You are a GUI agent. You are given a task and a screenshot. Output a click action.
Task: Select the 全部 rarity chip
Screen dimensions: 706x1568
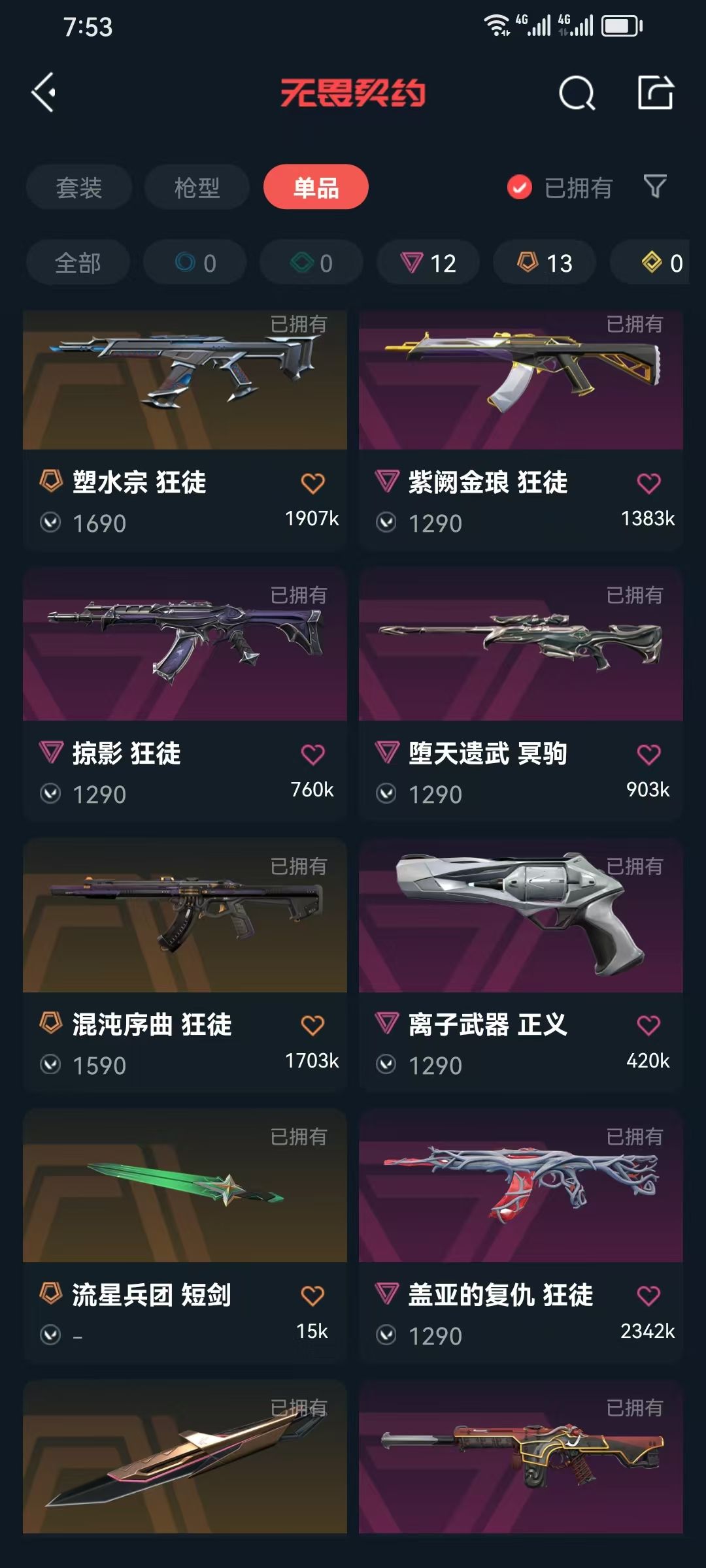point(78,263)
